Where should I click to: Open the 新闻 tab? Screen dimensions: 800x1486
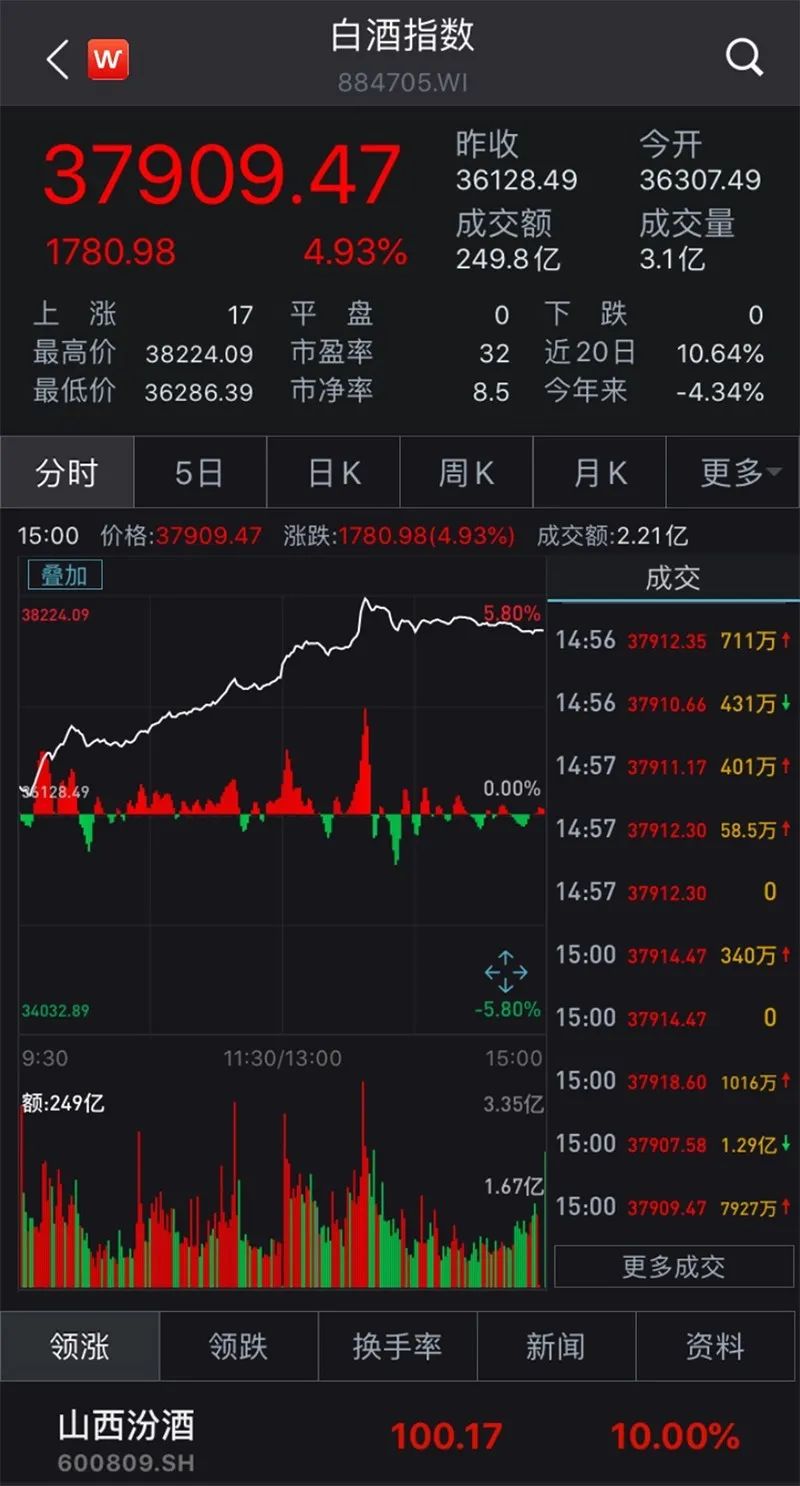coord(556,1346)
